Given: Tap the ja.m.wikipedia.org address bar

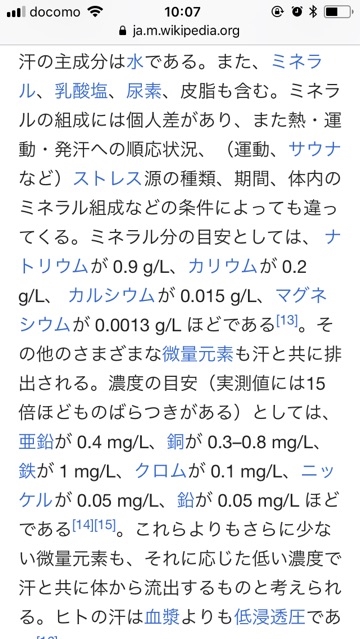Looking at the screenshot, I should (x=180, y=31).
